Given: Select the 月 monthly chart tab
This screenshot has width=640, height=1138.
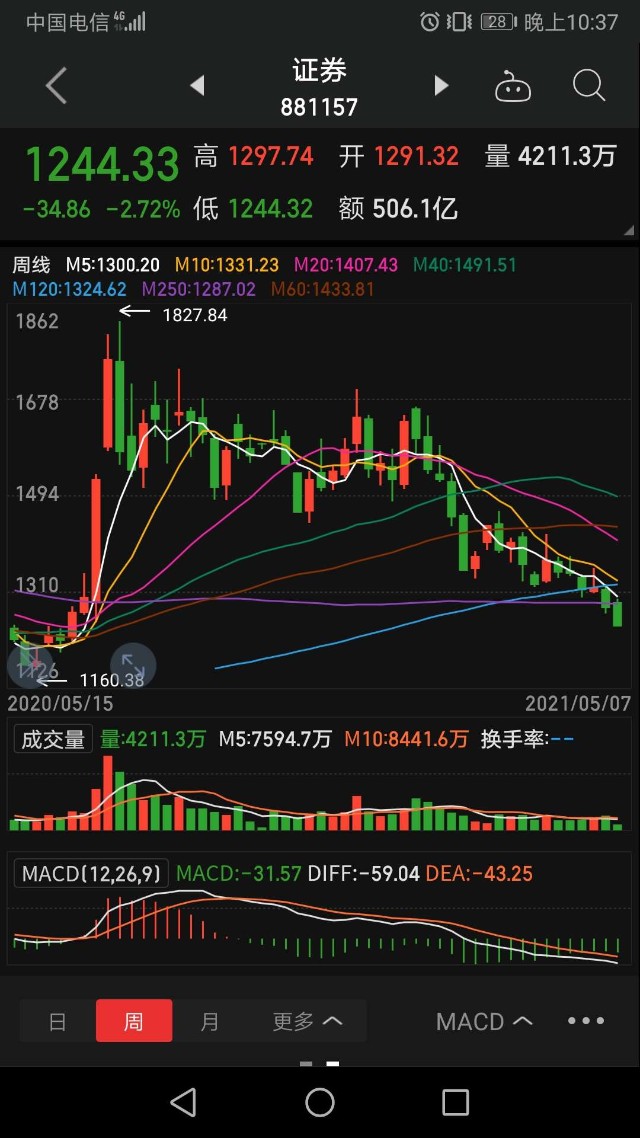Looking at the screenshot, I should pos(210,1021).
